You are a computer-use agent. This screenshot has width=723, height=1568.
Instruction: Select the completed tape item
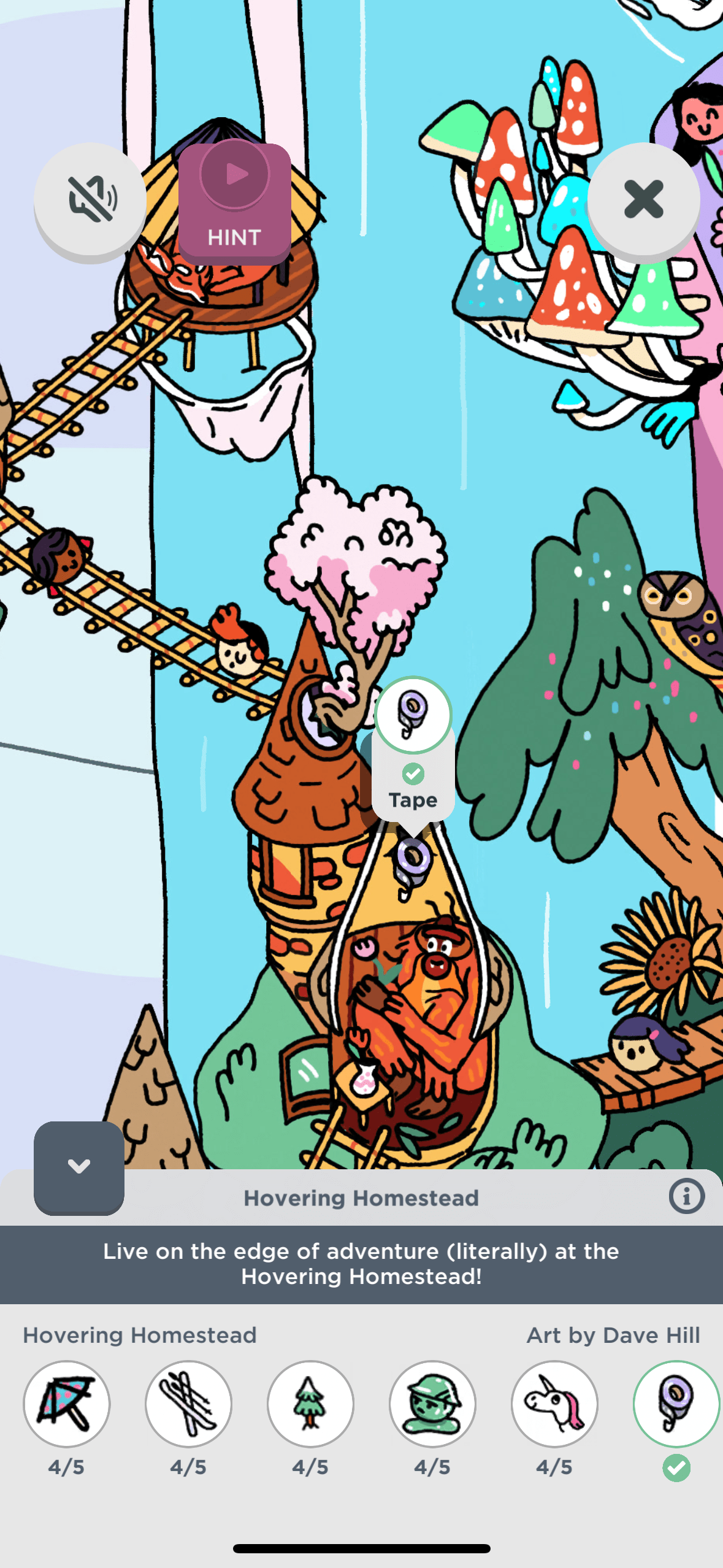676,1404
